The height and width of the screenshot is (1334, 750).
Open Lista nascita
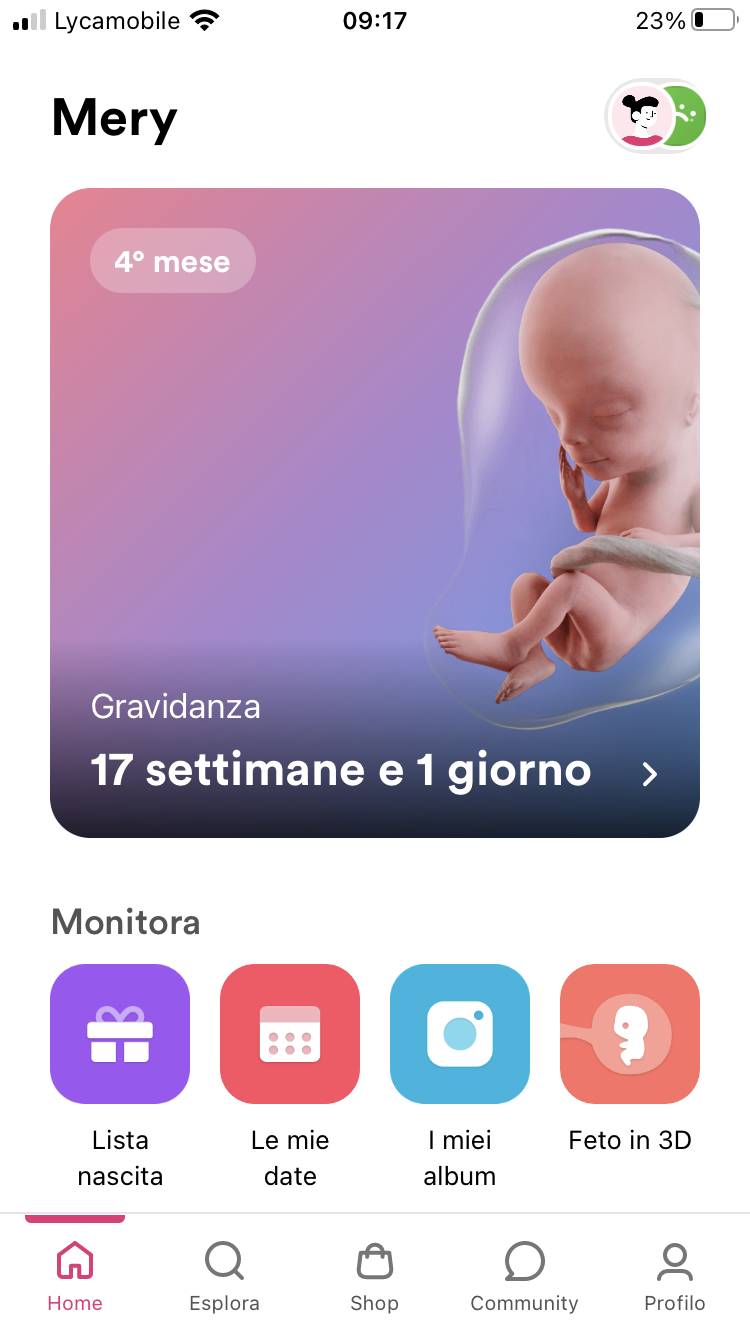[x=120, y=1034]
